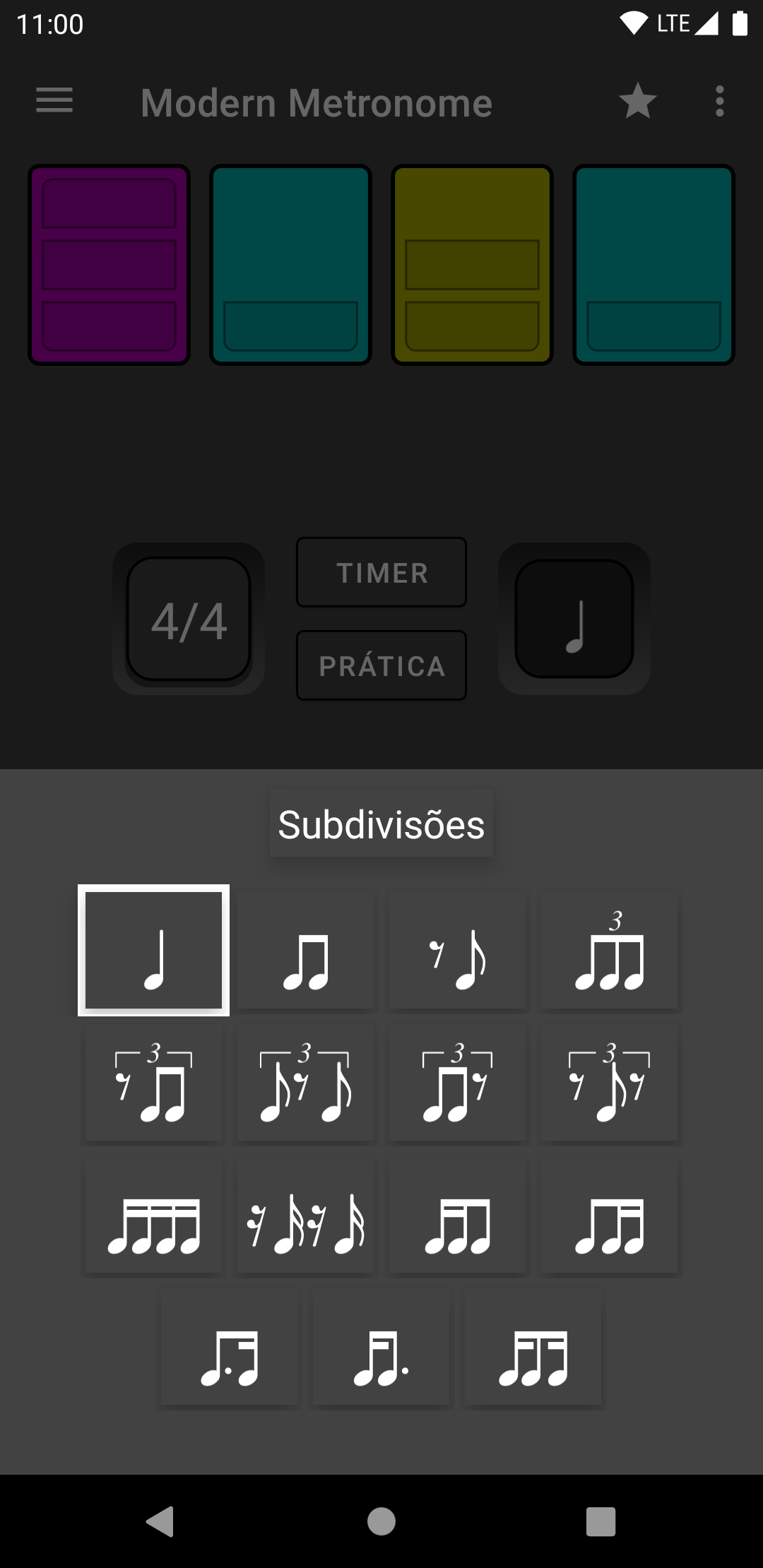Choose the two eighth notes subdivision

point(305,950)
